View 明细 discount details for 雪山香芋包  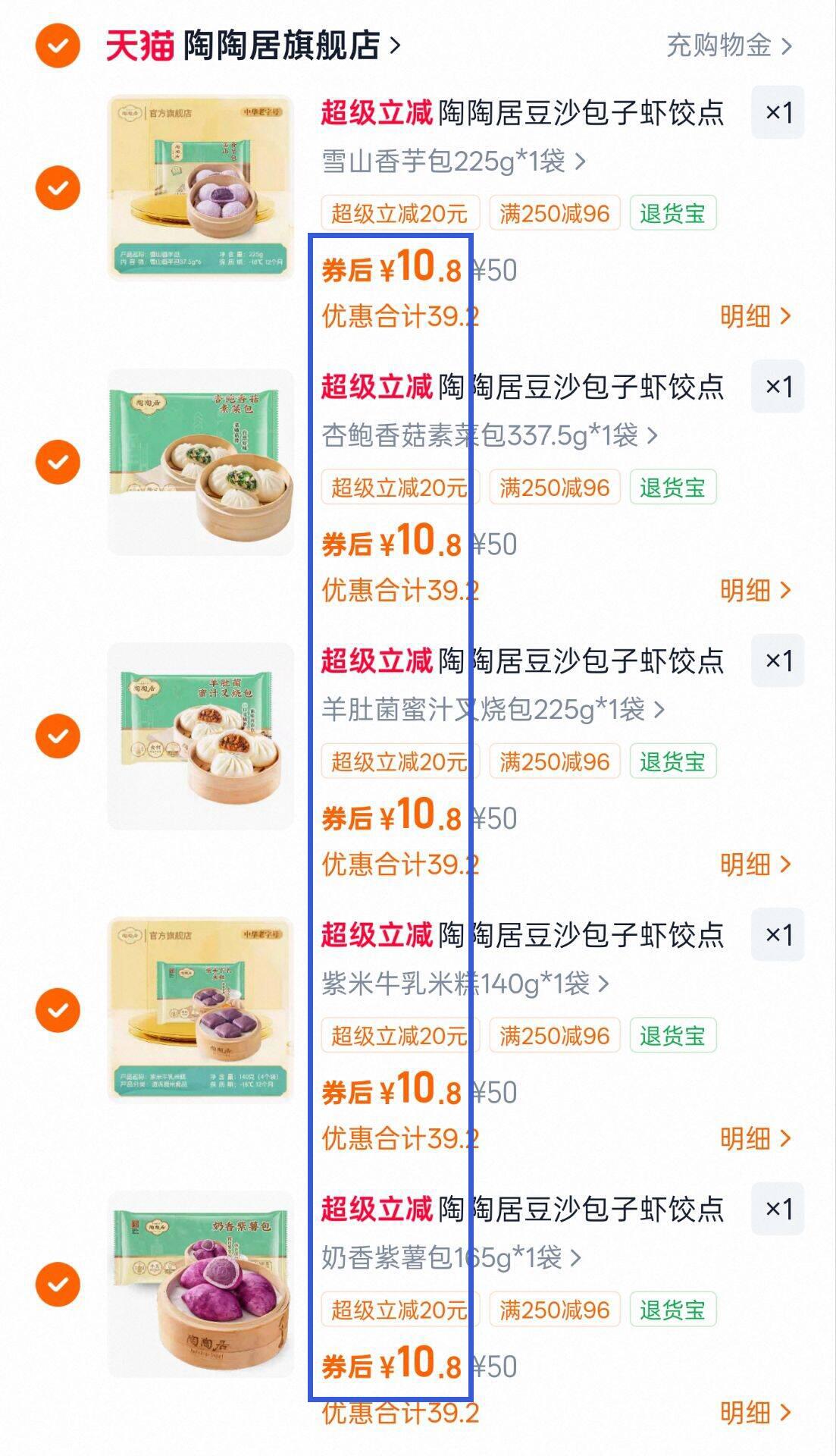point(755,316)
